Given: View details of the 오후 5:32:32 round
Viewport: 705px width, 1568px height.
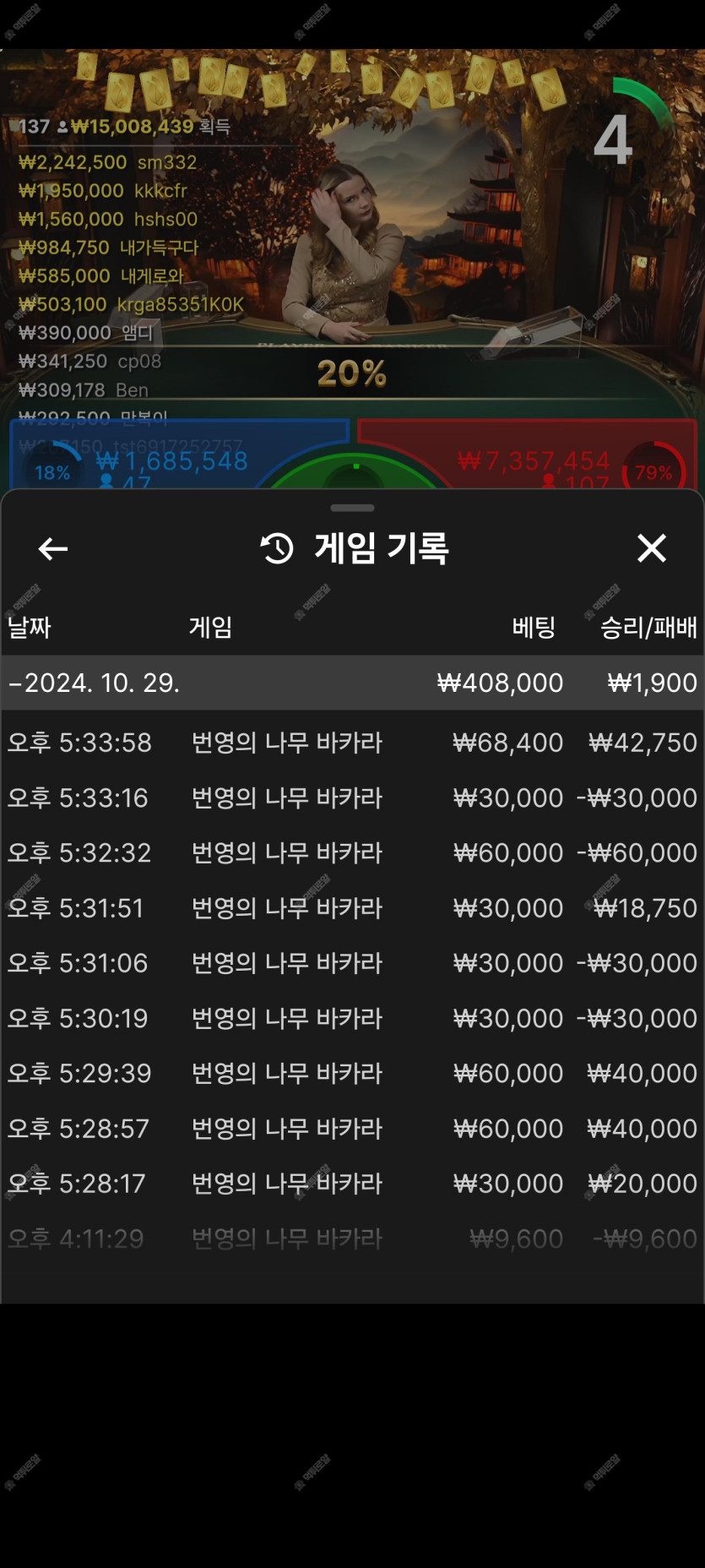Looking at the screenshot, I should 352,852.
